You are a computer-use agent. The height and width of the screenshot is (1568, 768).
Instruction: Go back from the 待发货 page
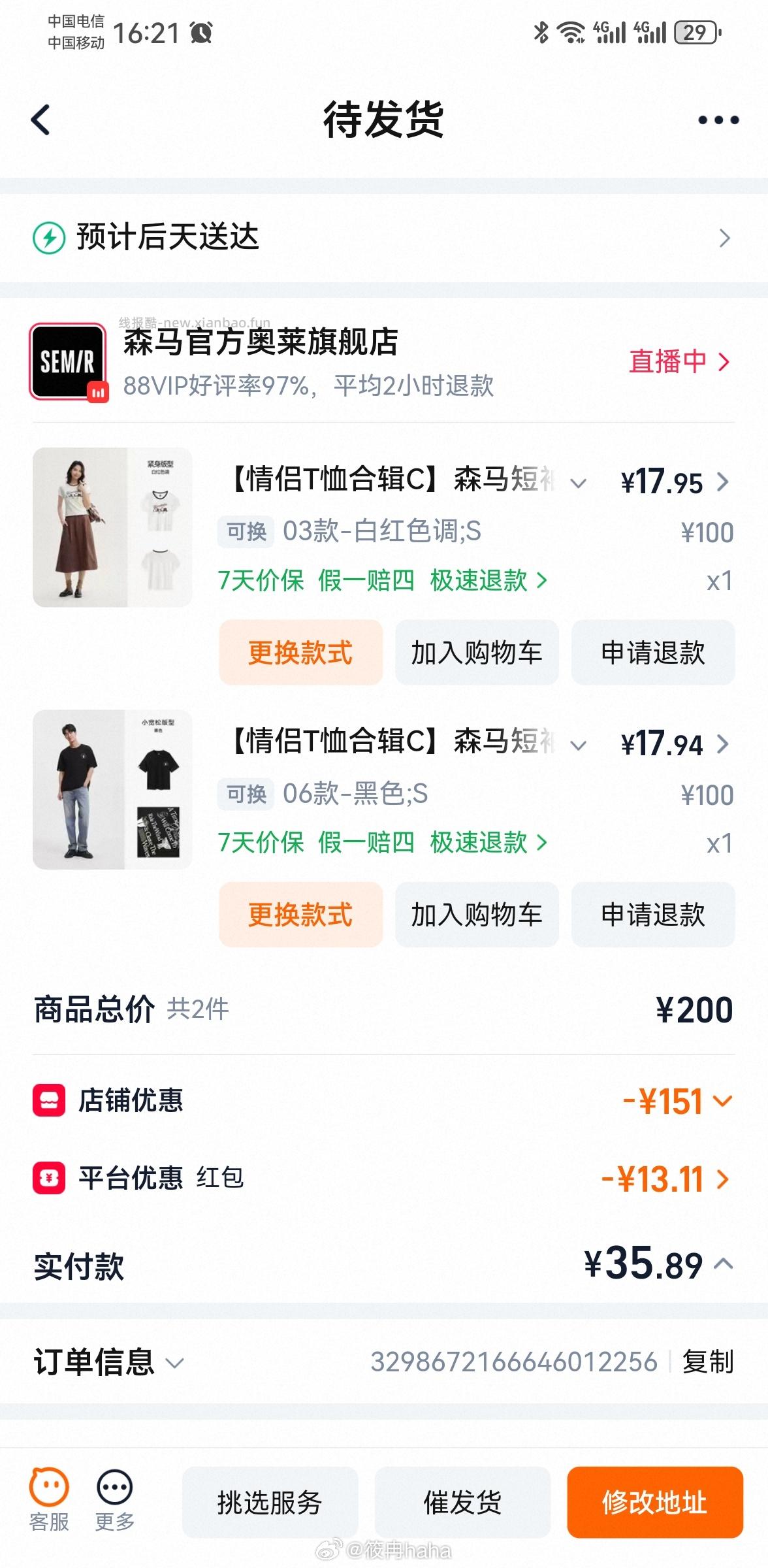point(40,120)
